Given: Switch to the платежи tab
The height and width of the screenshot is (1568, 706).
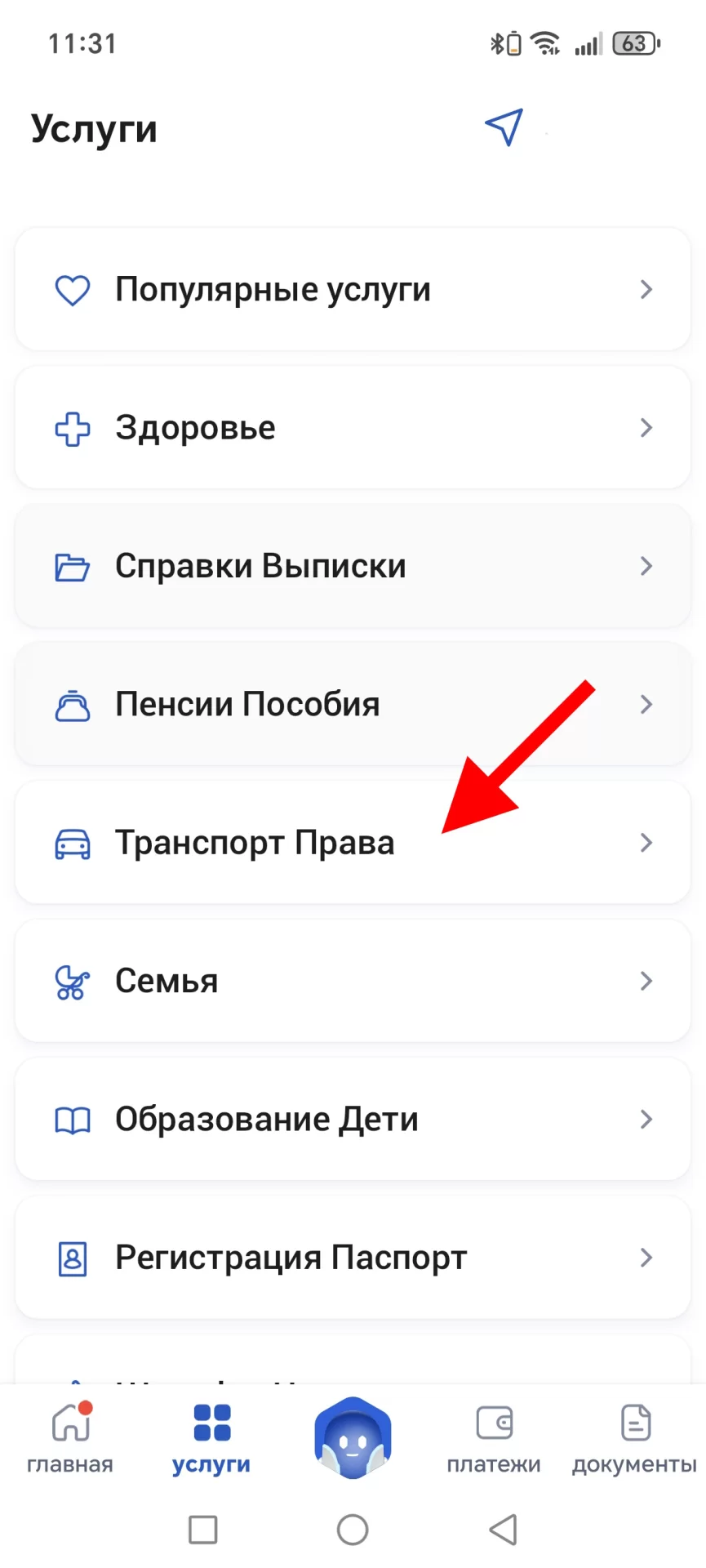Looking at the screenshot, I should 494,1439.
